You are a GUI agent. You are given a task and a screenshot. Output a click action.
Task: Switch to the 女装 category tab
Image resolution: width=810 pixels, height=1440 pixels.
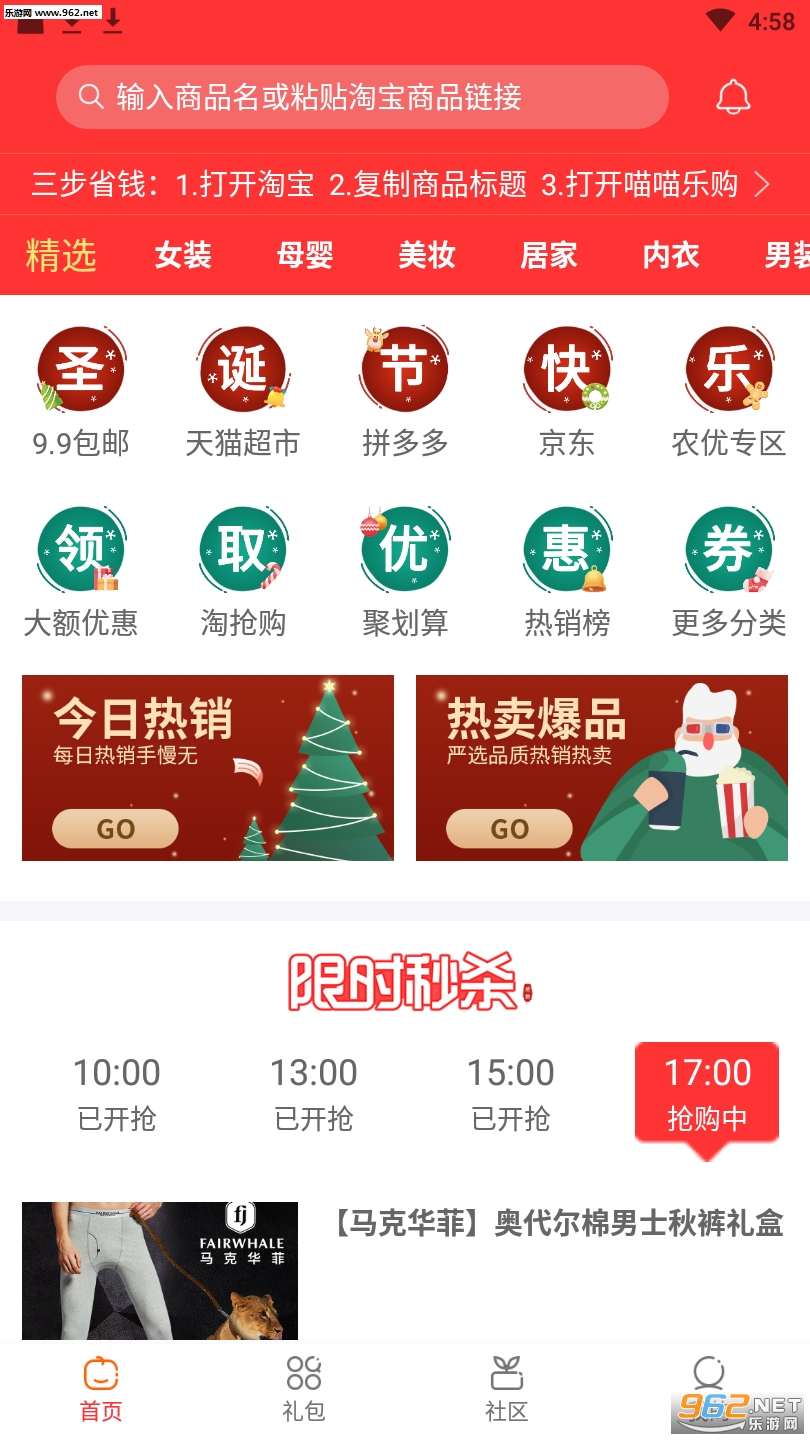[183, 255]
